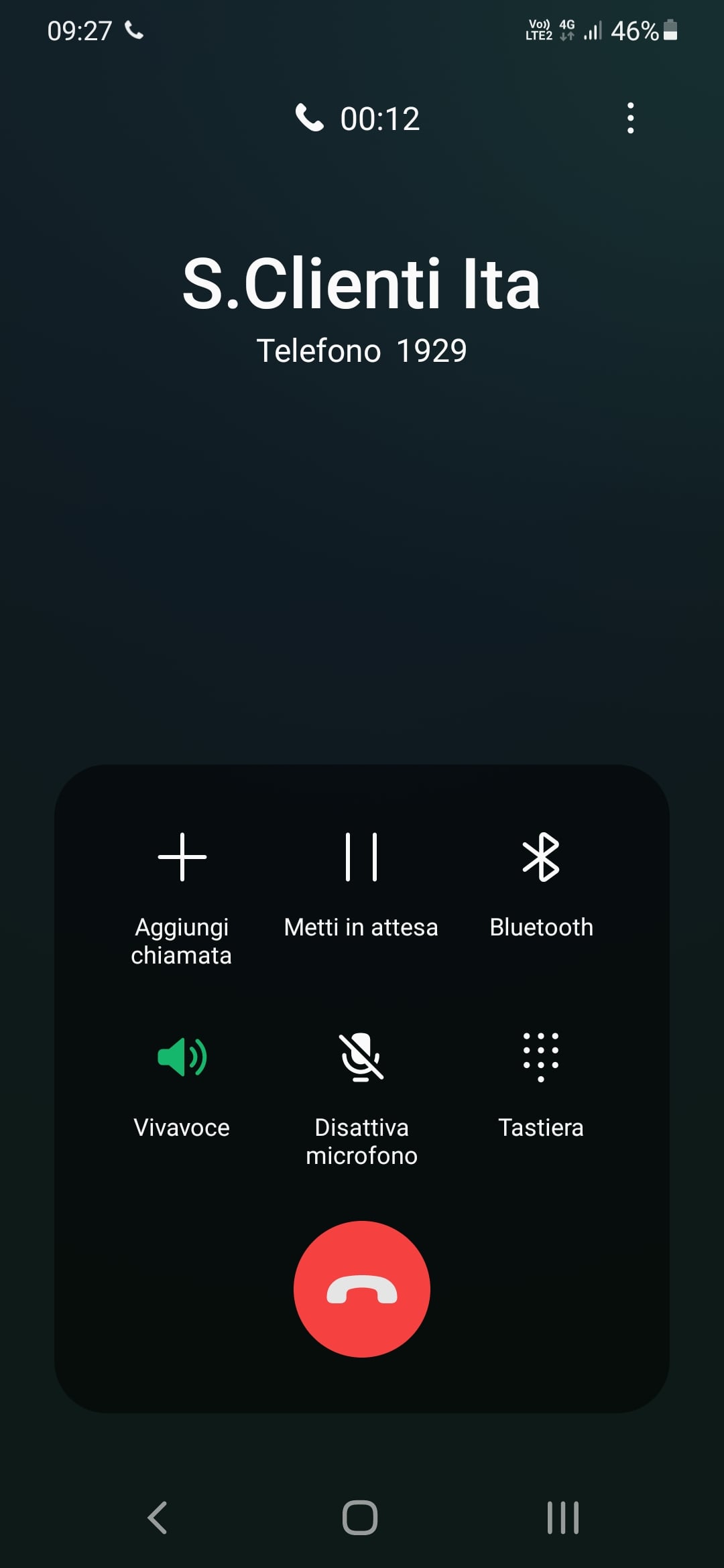Go back using the system back button
The image size is (724, 1568).
(x=158, y=1518)
